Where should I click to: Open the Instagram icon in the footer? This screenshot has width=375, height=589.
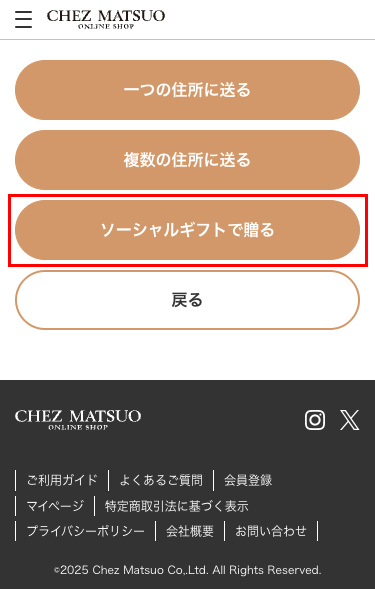[x=315, y=420]
